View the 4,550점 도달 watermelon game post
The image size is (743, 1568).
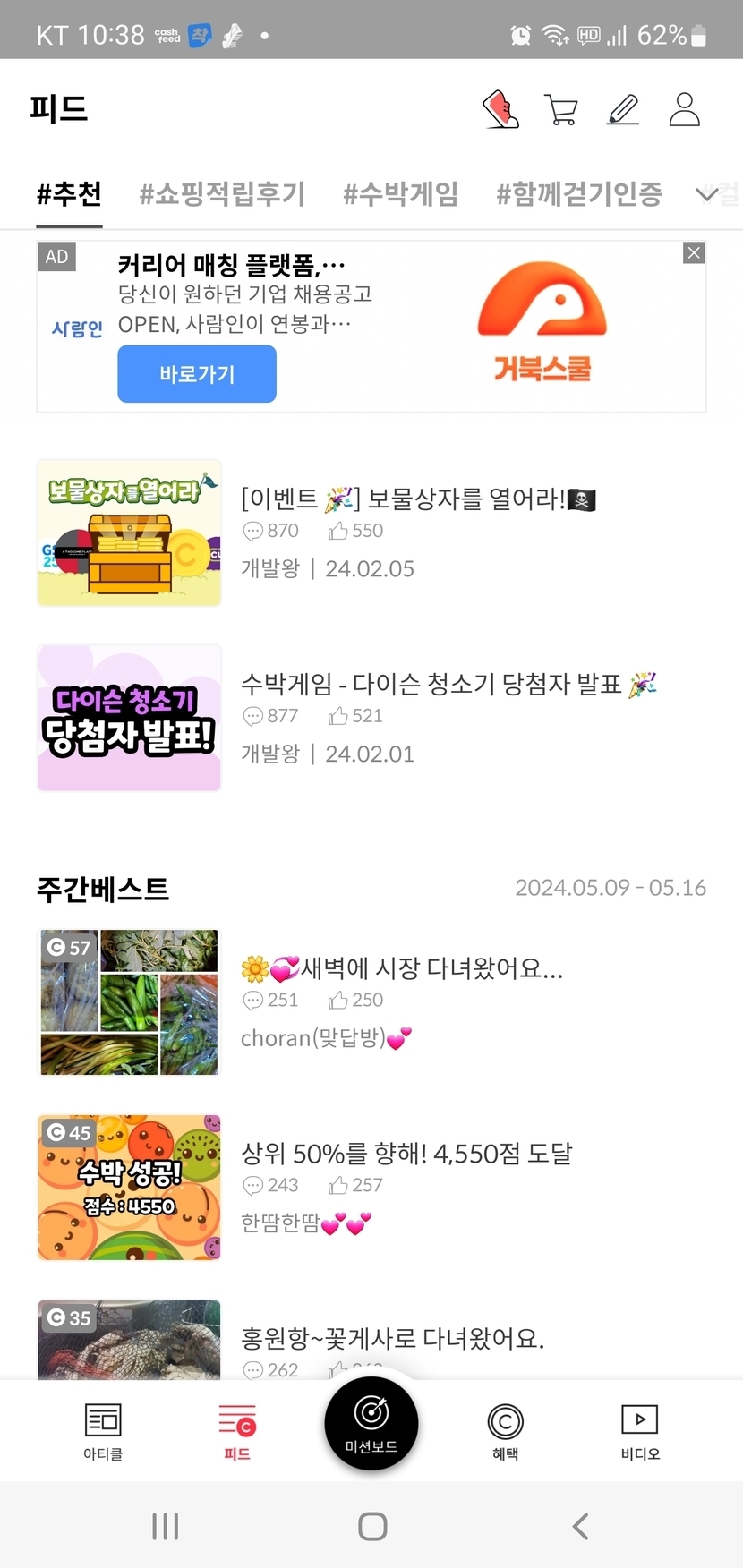point(406,1155)
